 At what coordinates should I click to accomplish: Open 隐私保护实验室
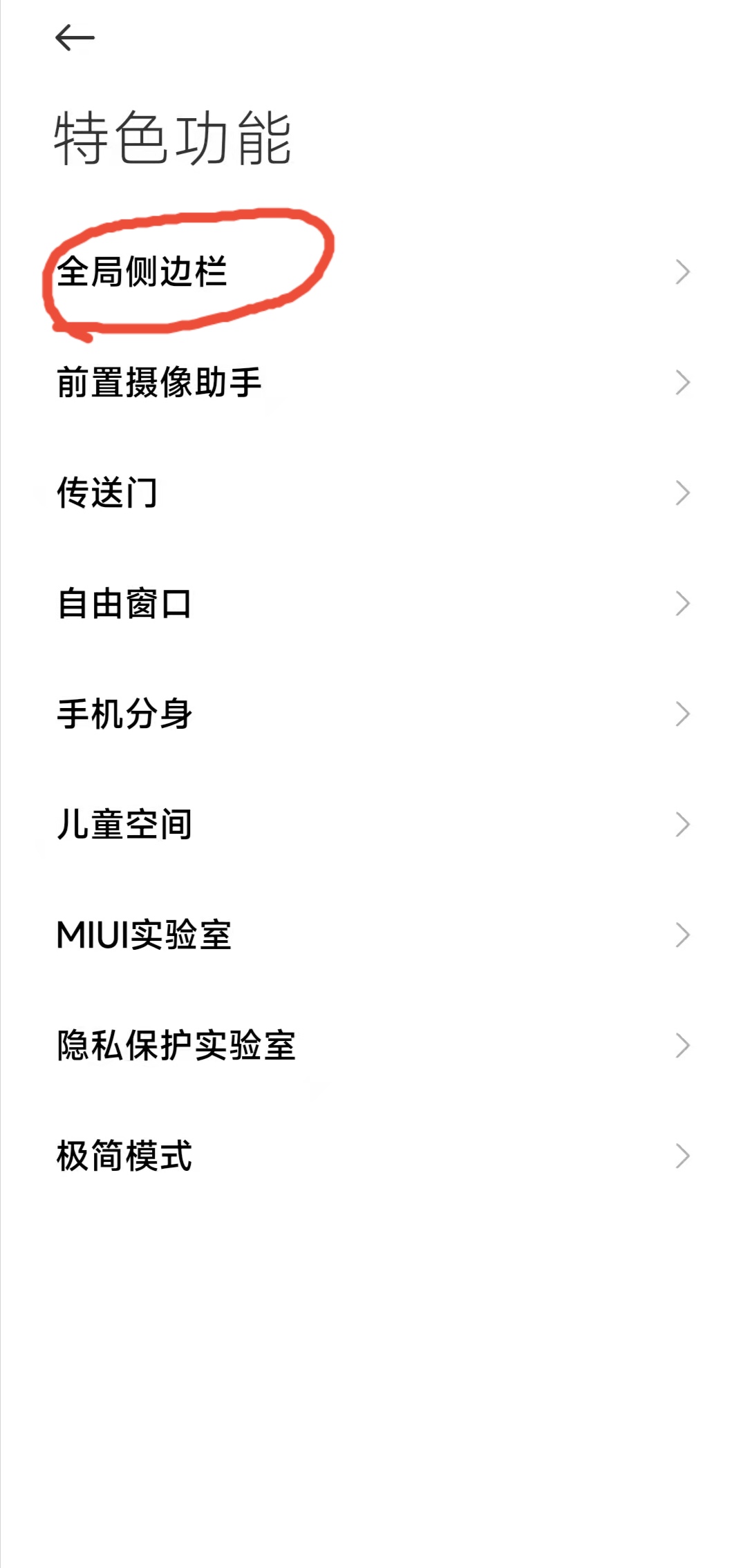pyautogui.click(x=366, y=1045)
